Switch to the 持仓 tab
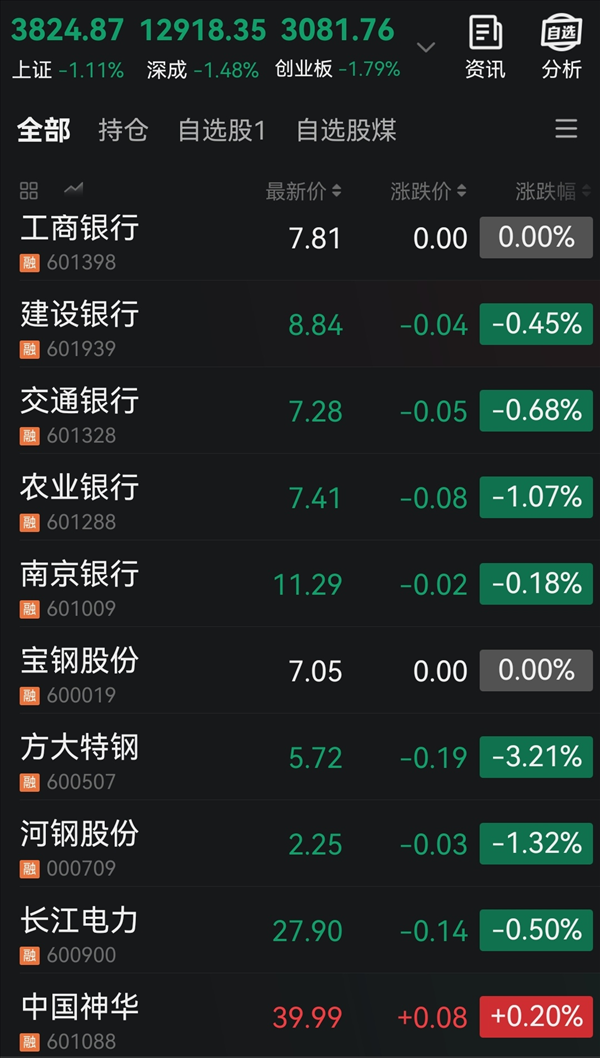The image size is (600, 1058). tap(123, 130)
